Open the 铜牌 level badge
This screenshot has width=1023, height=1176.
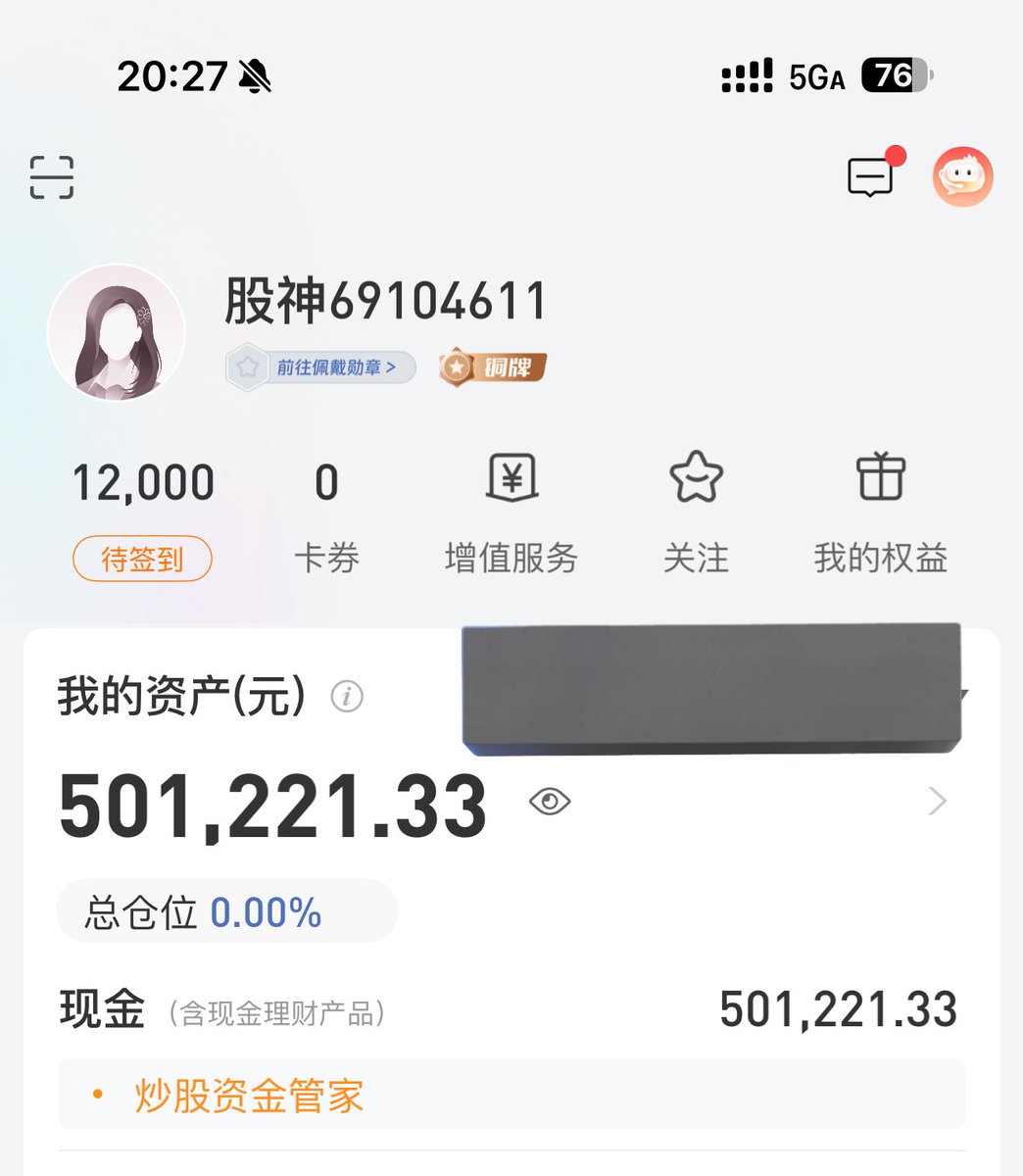[493, 367]
